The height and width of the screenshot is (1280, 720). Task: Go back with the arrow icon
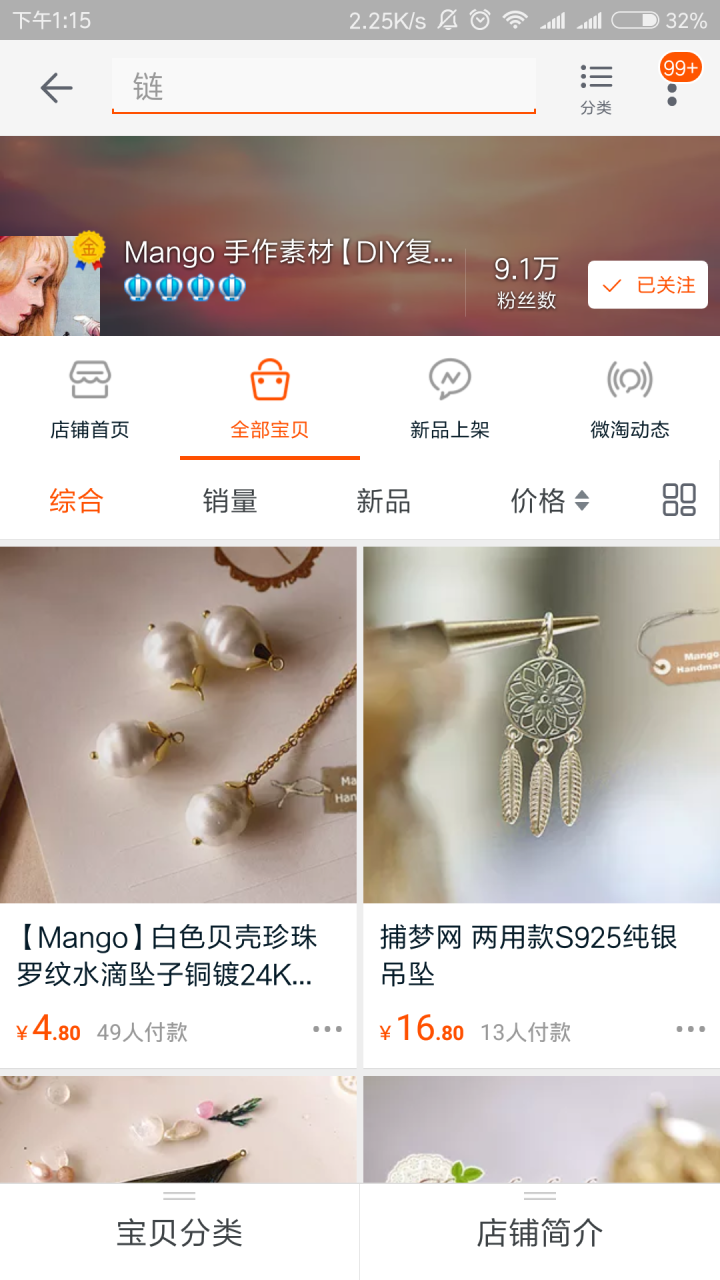(x=56, y=88)
